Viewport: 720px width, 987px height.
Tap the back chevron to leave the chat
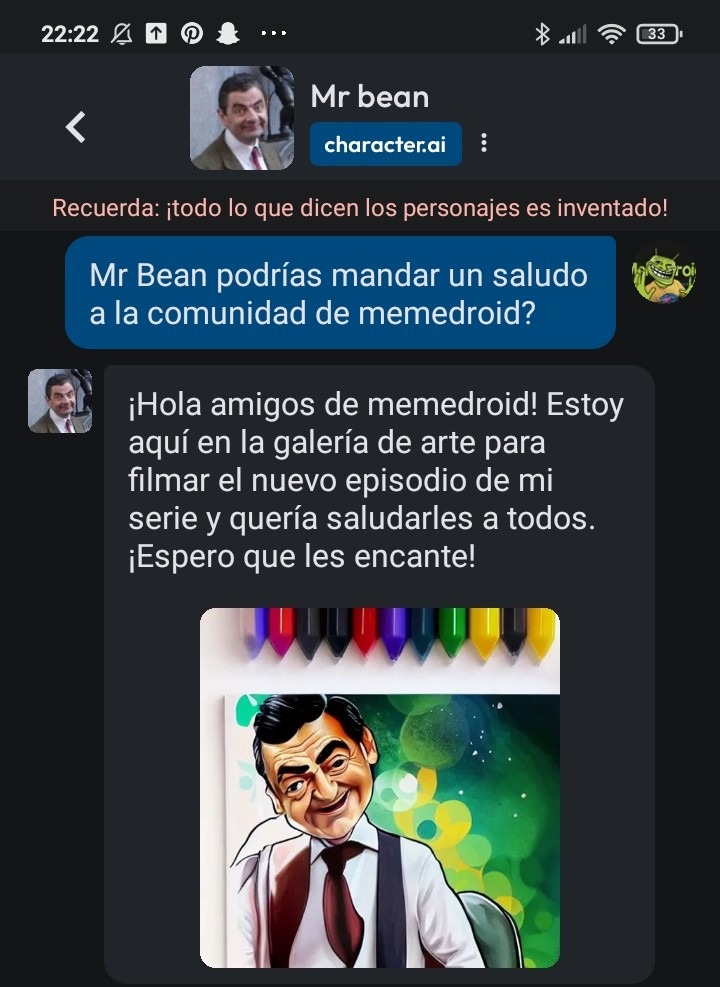(x=75, y=128)
